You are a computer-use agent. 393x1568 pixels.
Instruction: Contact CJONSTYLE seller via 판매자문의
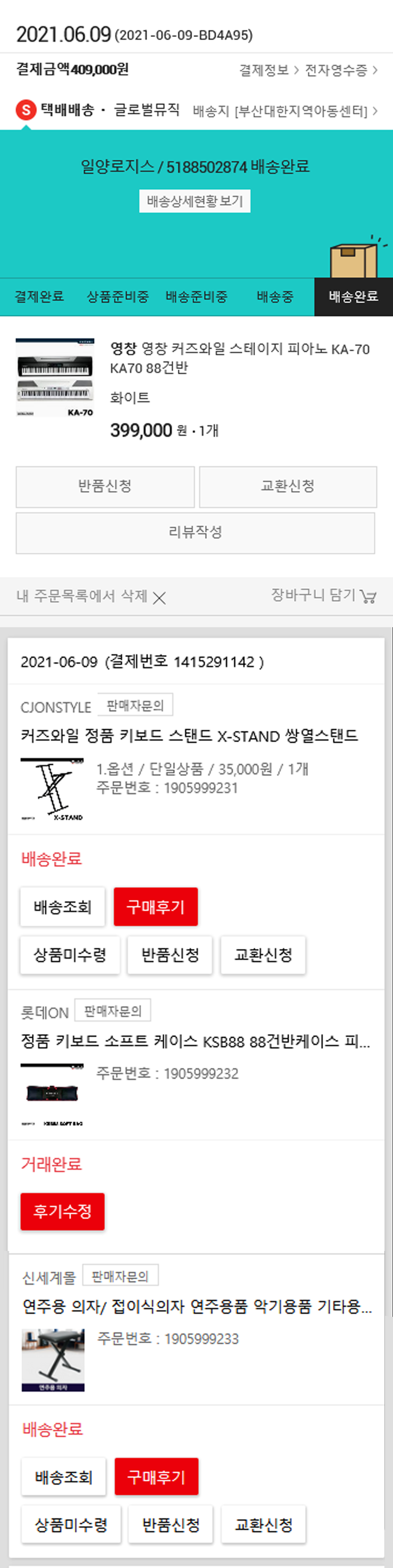point(135,706)
